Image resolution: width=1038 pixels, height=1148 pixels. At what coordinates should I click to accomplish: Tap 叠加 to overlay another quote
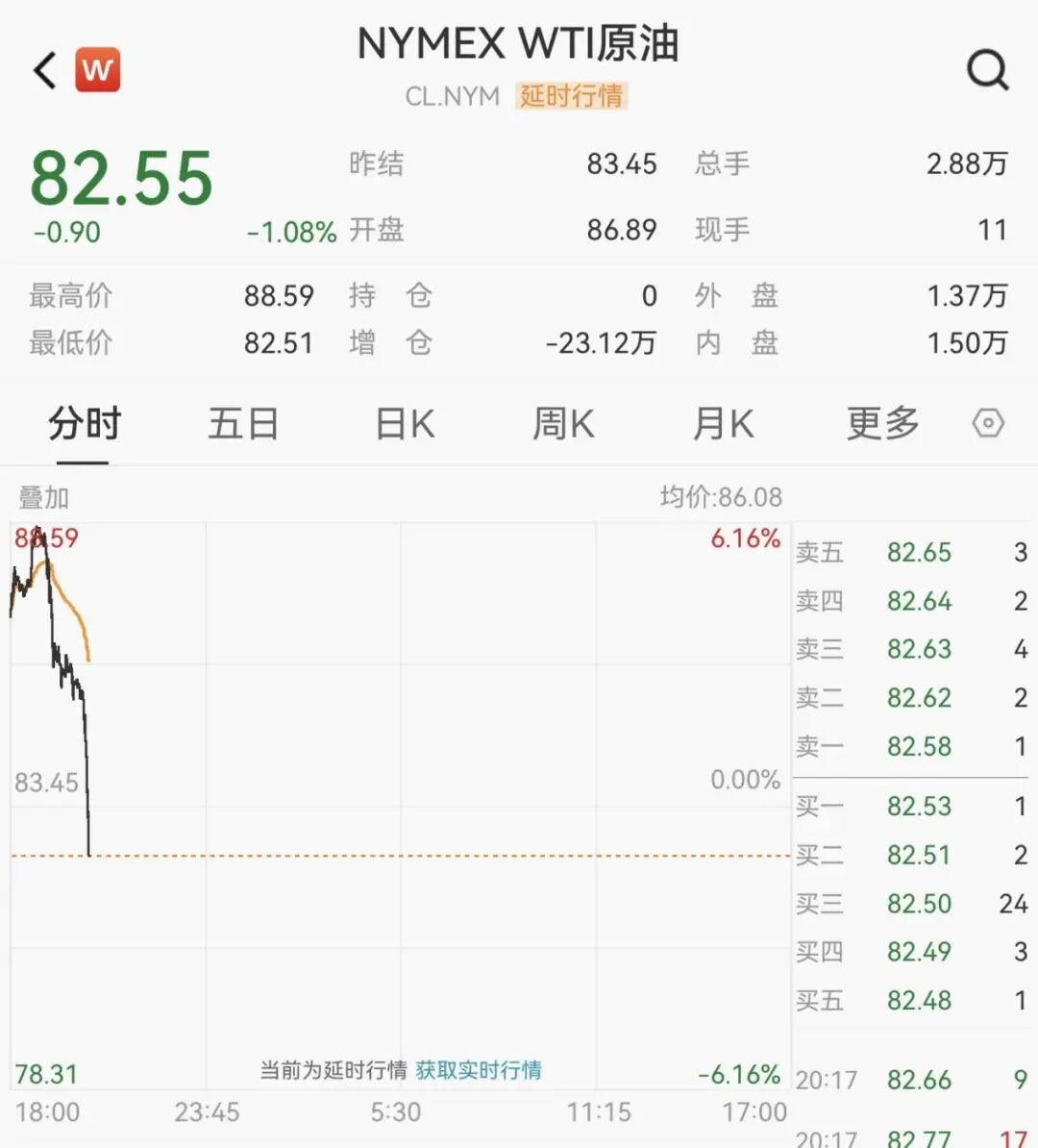pos(44,497)
